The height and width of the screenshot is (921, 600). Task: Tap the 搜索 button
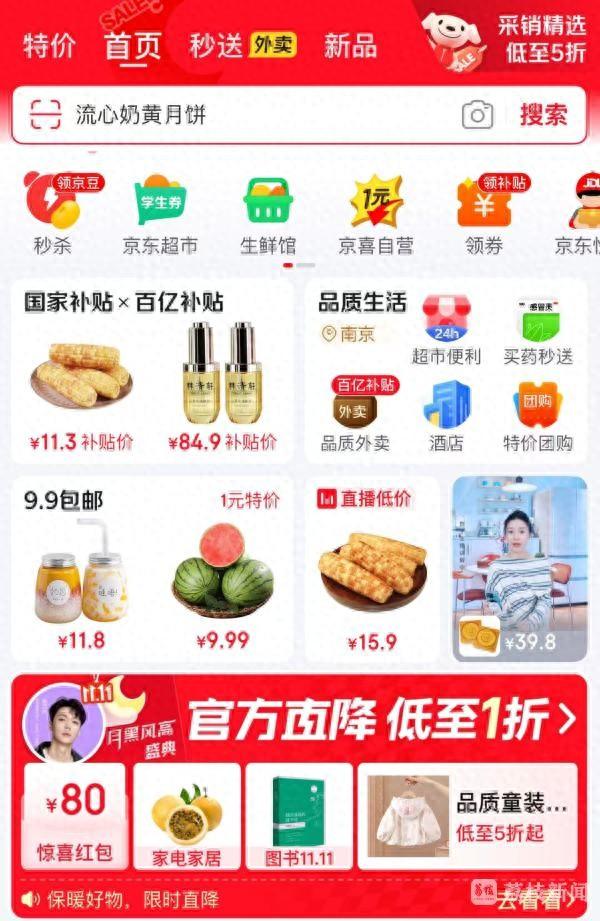pyautogui.click(x=543, y=115)
